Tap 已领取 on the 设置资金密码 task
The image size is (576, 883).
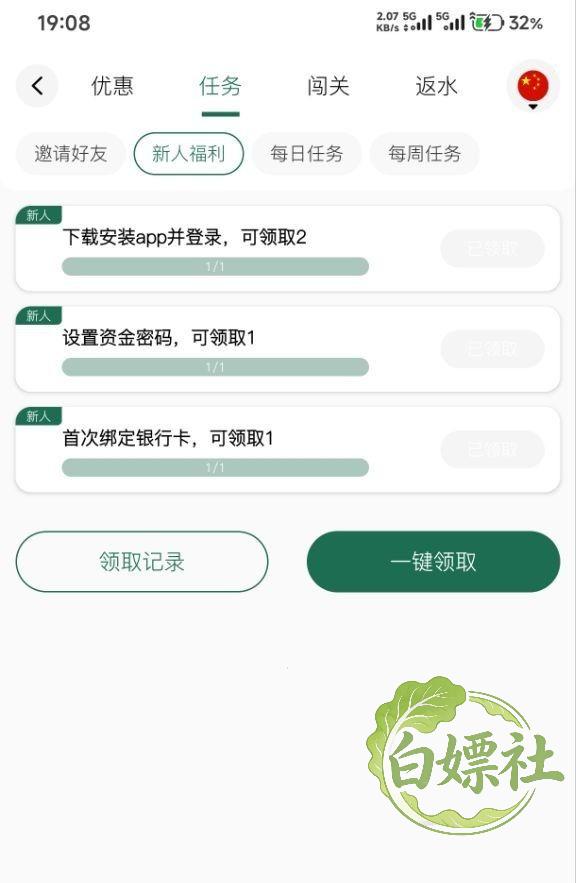coord(493,349)
